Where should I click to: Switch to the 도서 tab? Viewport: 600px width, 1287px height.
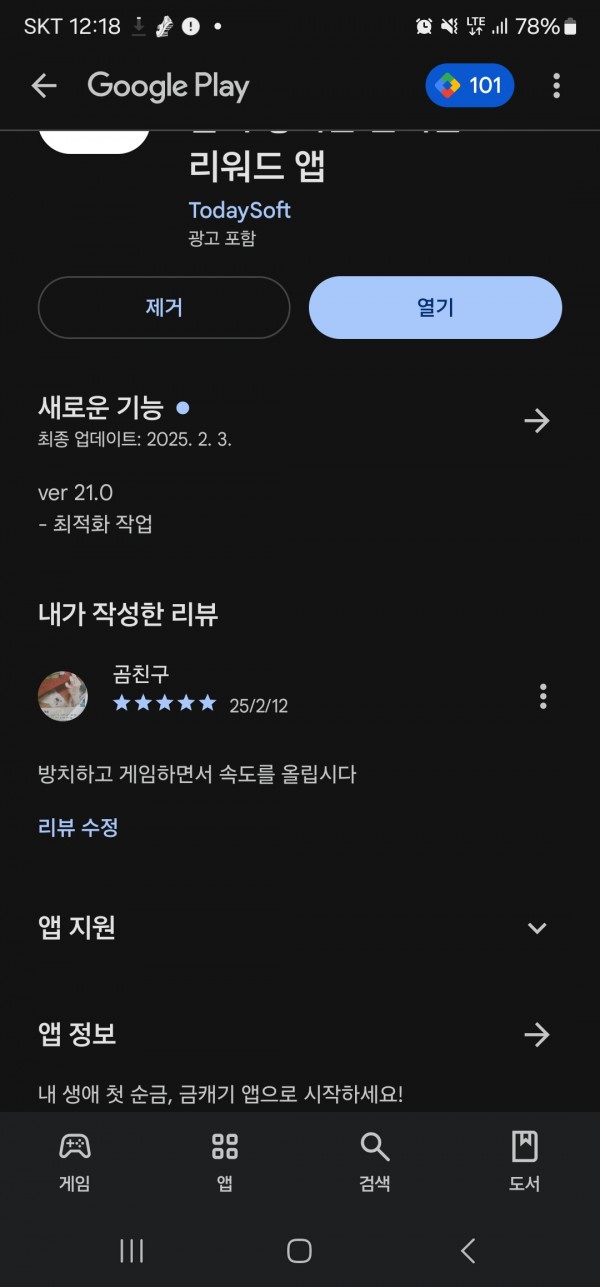coord(524,1162)
